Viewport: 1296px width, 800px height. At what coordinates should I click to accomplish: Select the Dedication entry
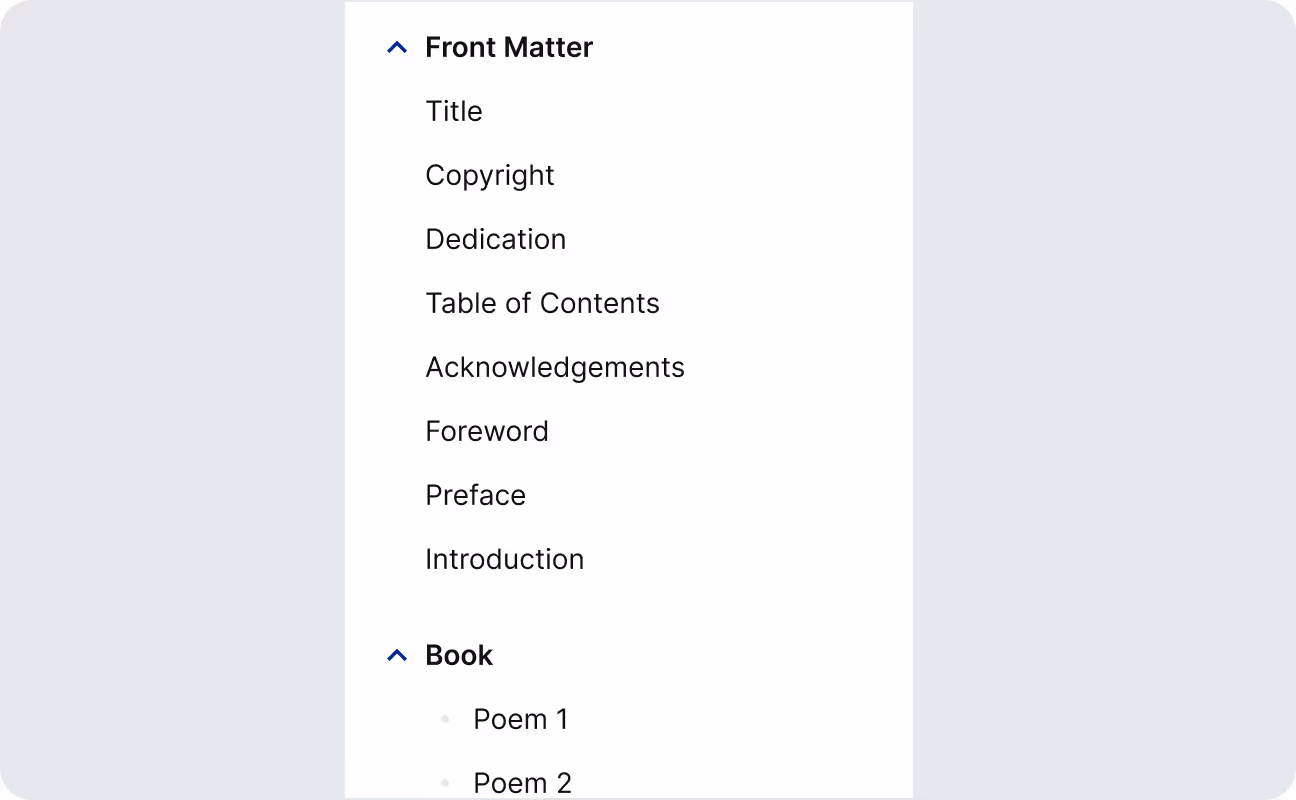click(495, 239)
